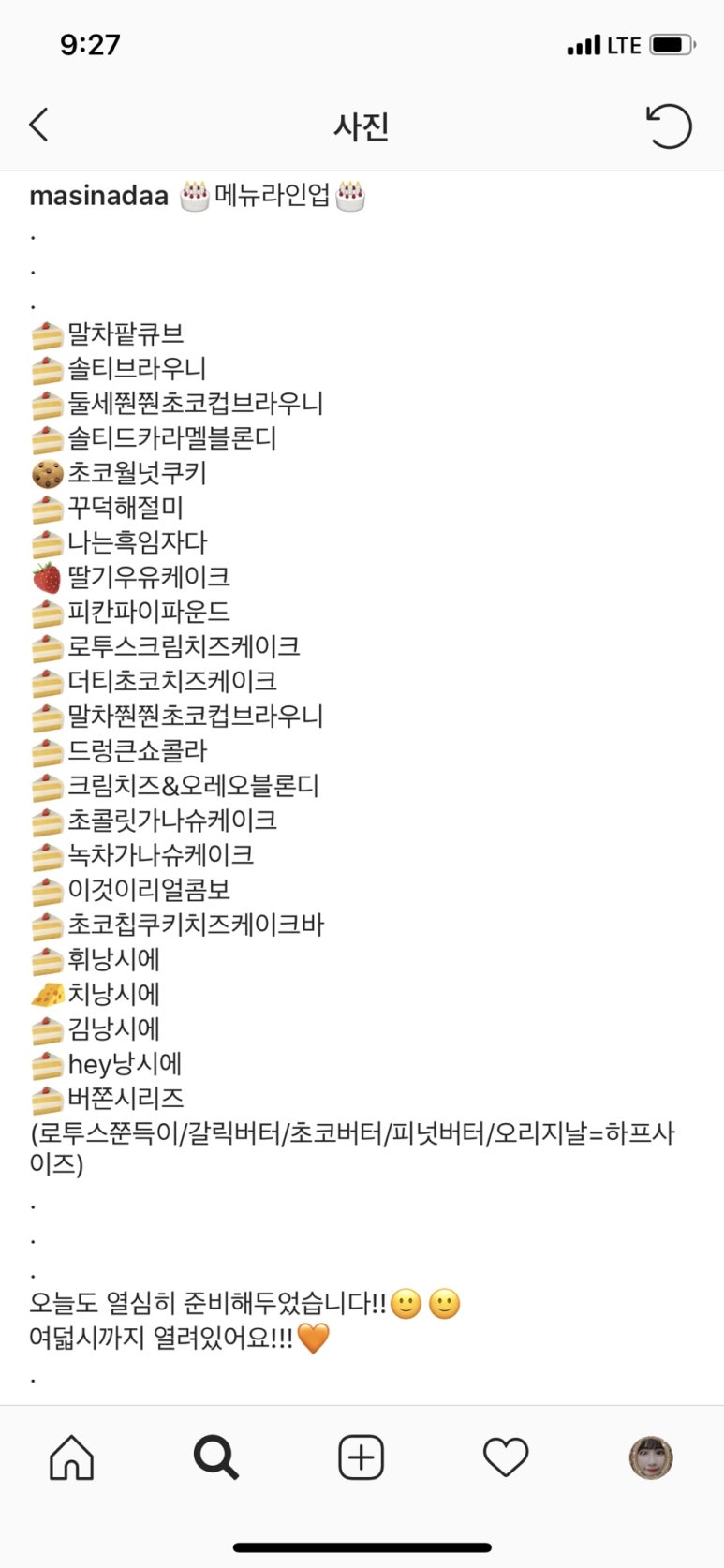Go to the home feed tab

coord(72,1457)
